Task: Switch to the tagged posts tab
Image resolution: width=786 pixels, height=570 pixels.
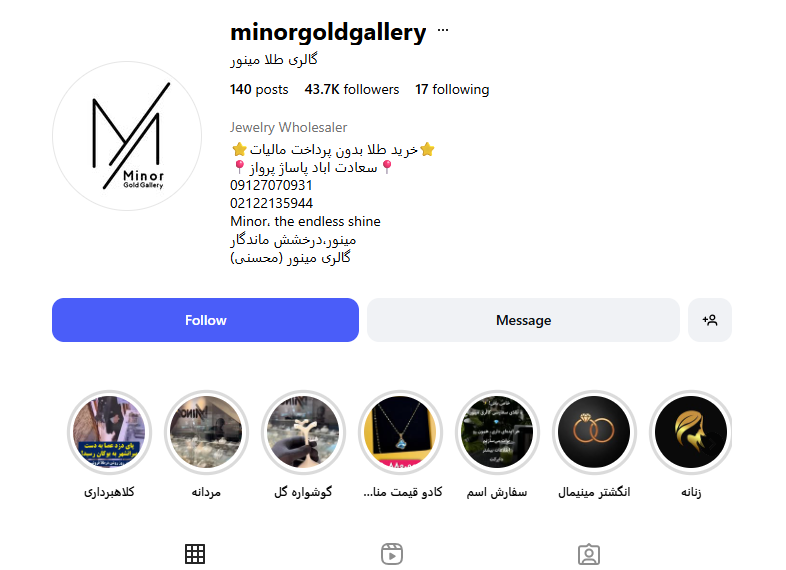Action: pyautogui.click(x=589, y=554)
